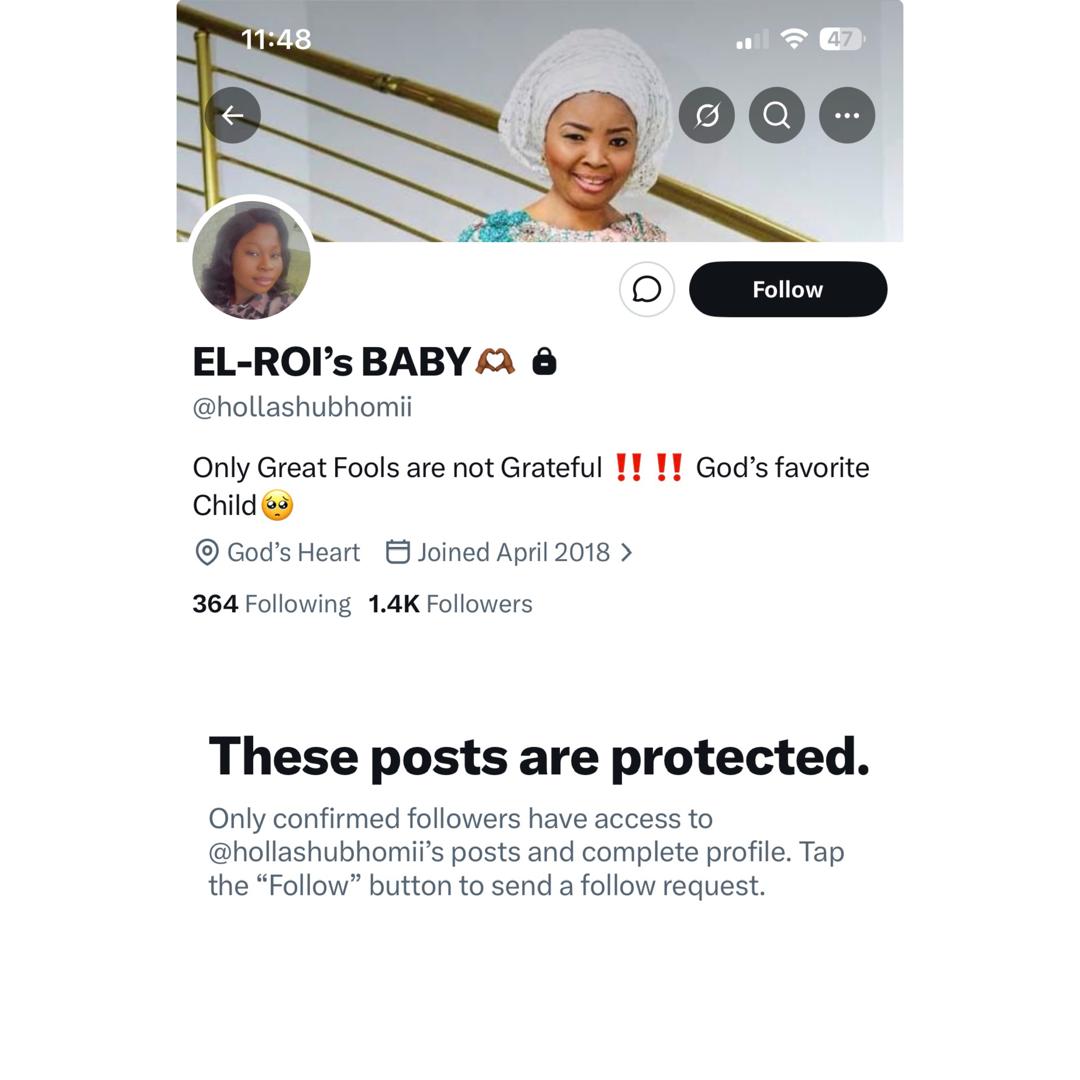Screen dimensions: 1080x1080
Task: Open the Joined April 2018 details
Action: (x=510, y=552)
